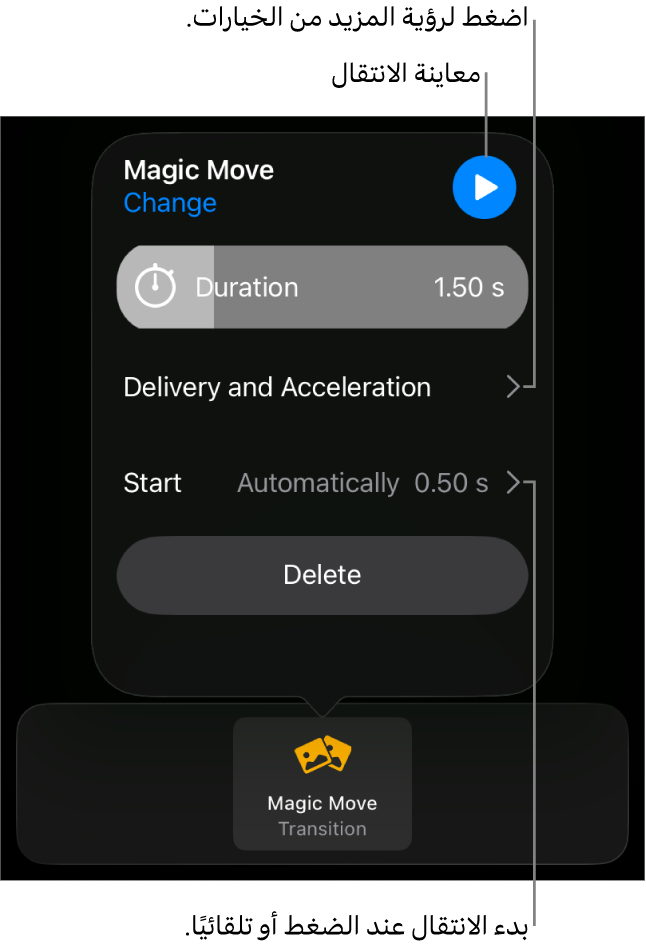The height and width of the screenshot is (950, 646).
Task: Select the Magic Move Transition tile
Action: [322, 783]
